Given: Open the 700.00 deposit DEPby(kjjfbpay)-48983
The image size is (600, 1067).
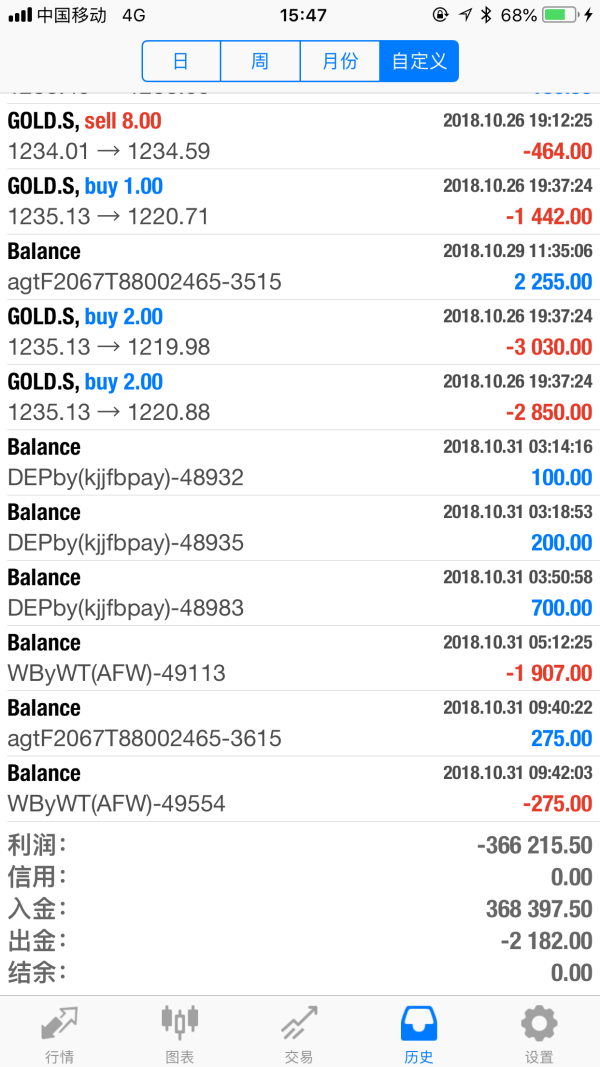Looking at the screenshot, I should point(300,593).
